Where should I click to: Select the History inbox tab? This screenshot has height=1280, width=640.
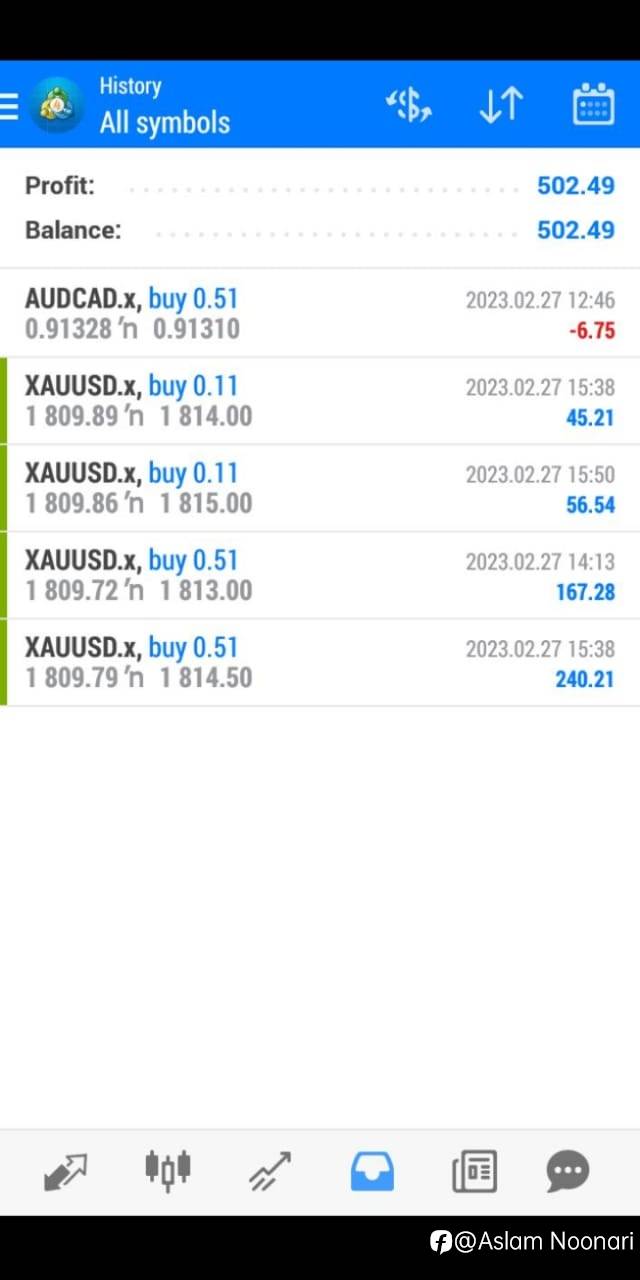(372, 1171)
